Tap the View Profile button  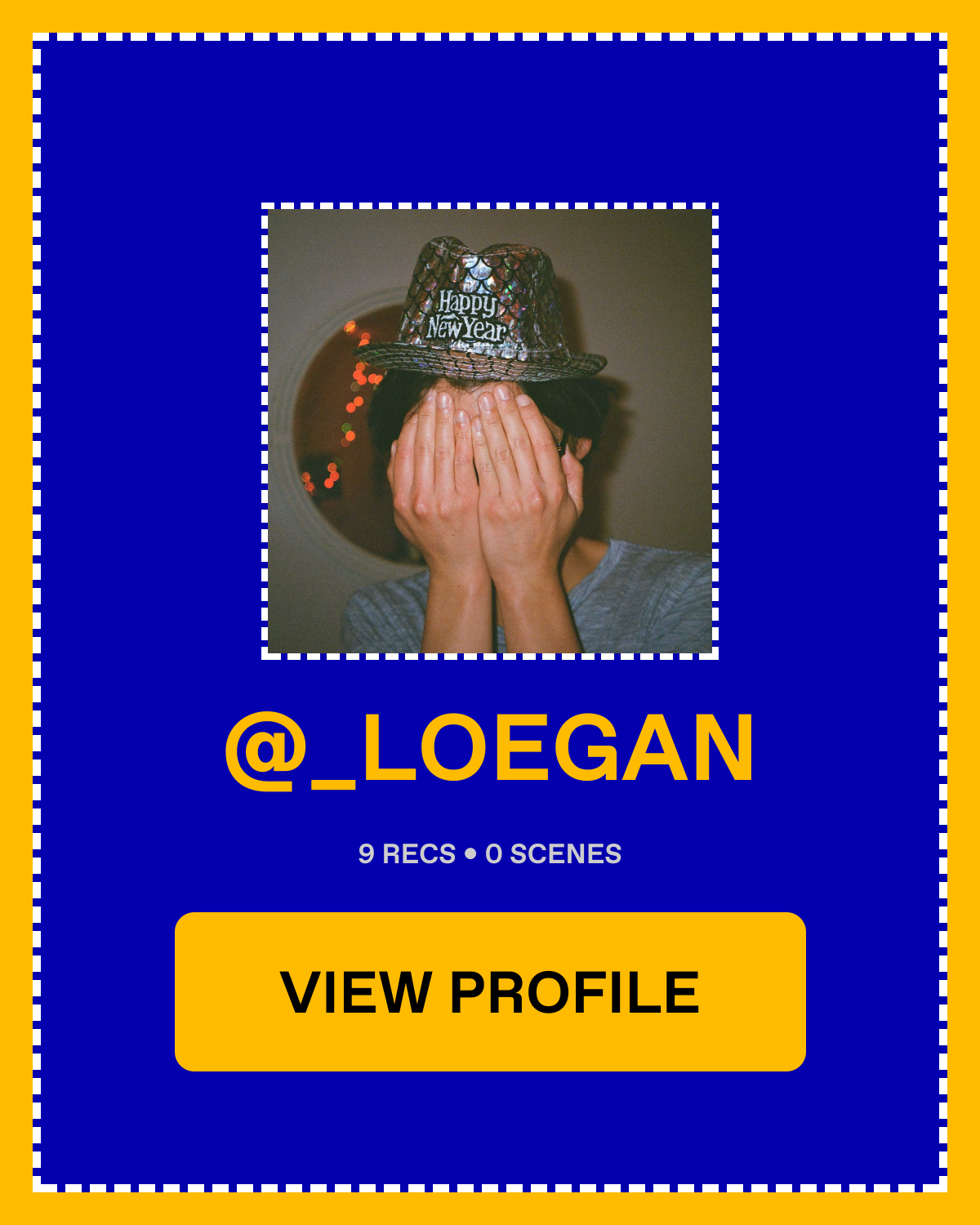pos(490,991)
